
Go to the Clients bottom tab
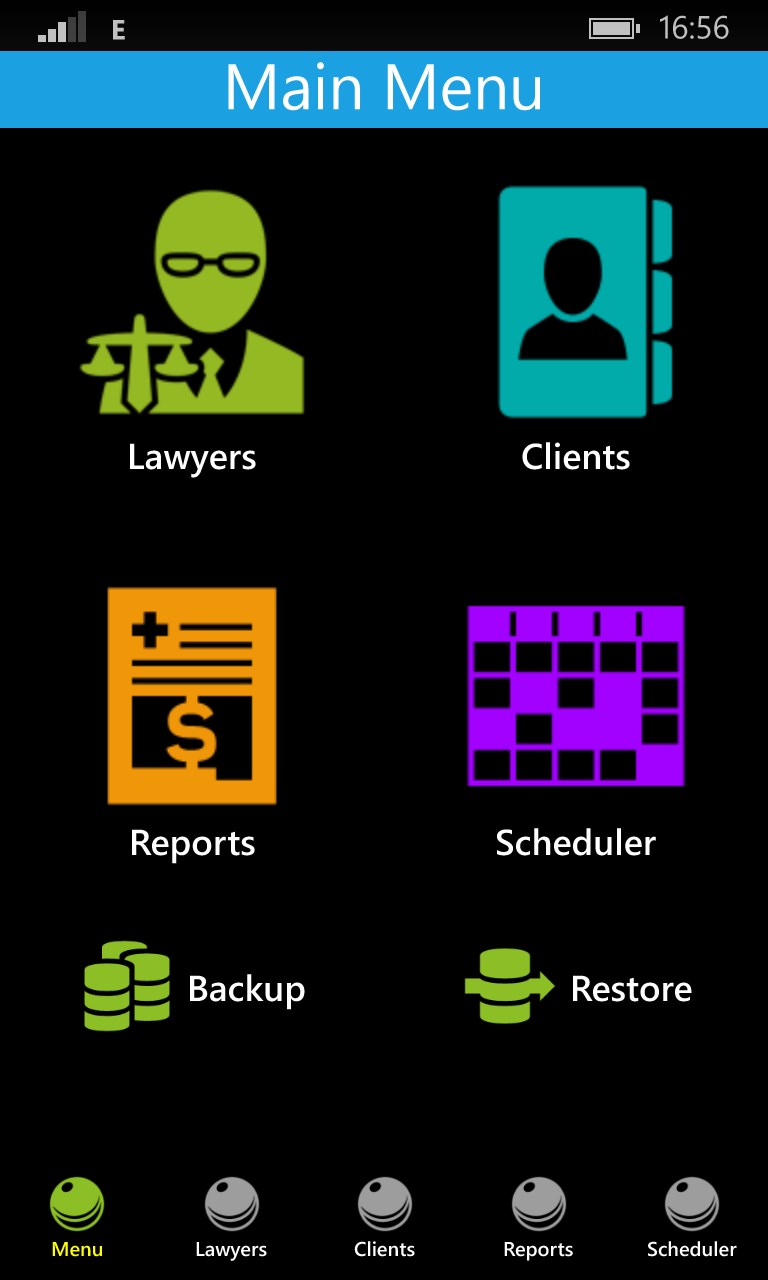point(384,1216)
